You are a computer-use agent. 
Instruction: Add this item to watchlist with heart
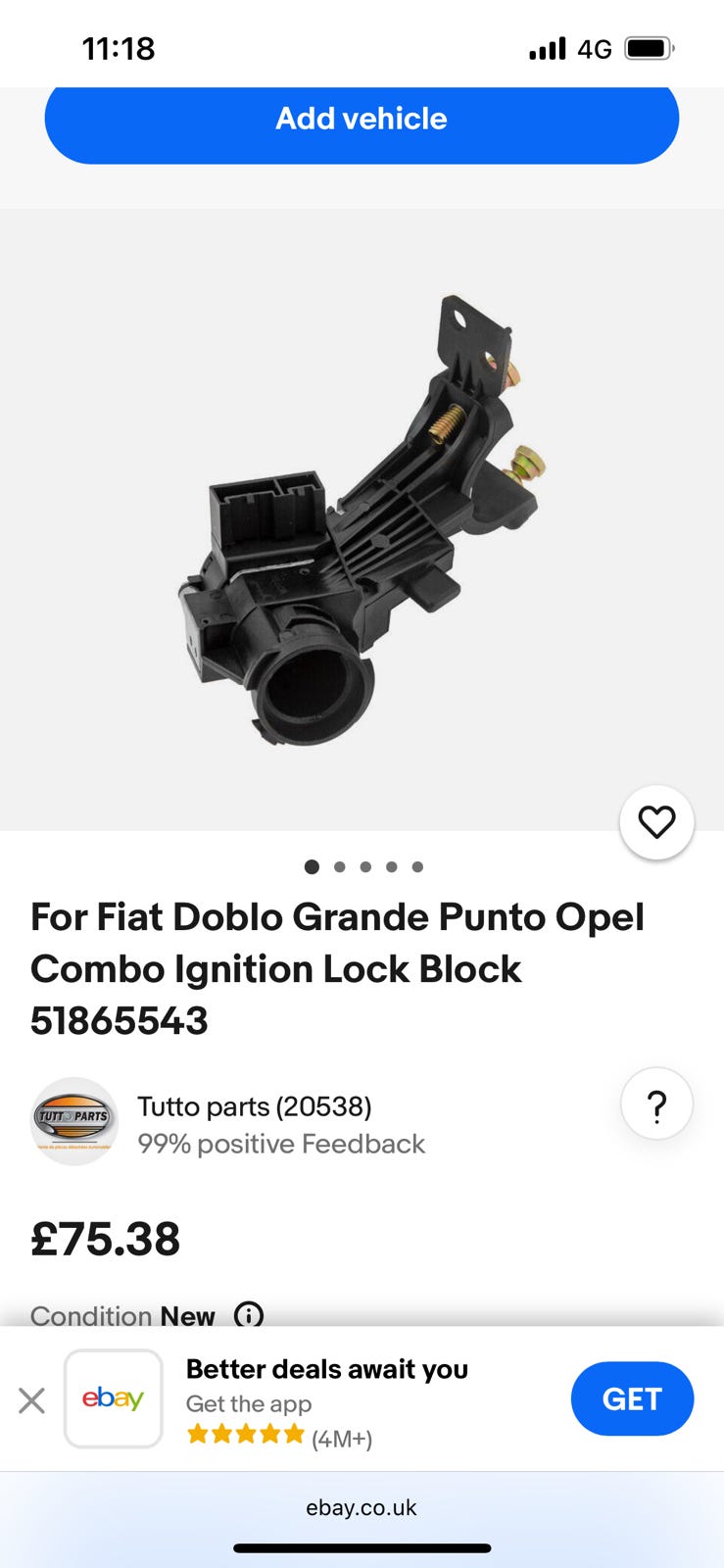point(656,822)
